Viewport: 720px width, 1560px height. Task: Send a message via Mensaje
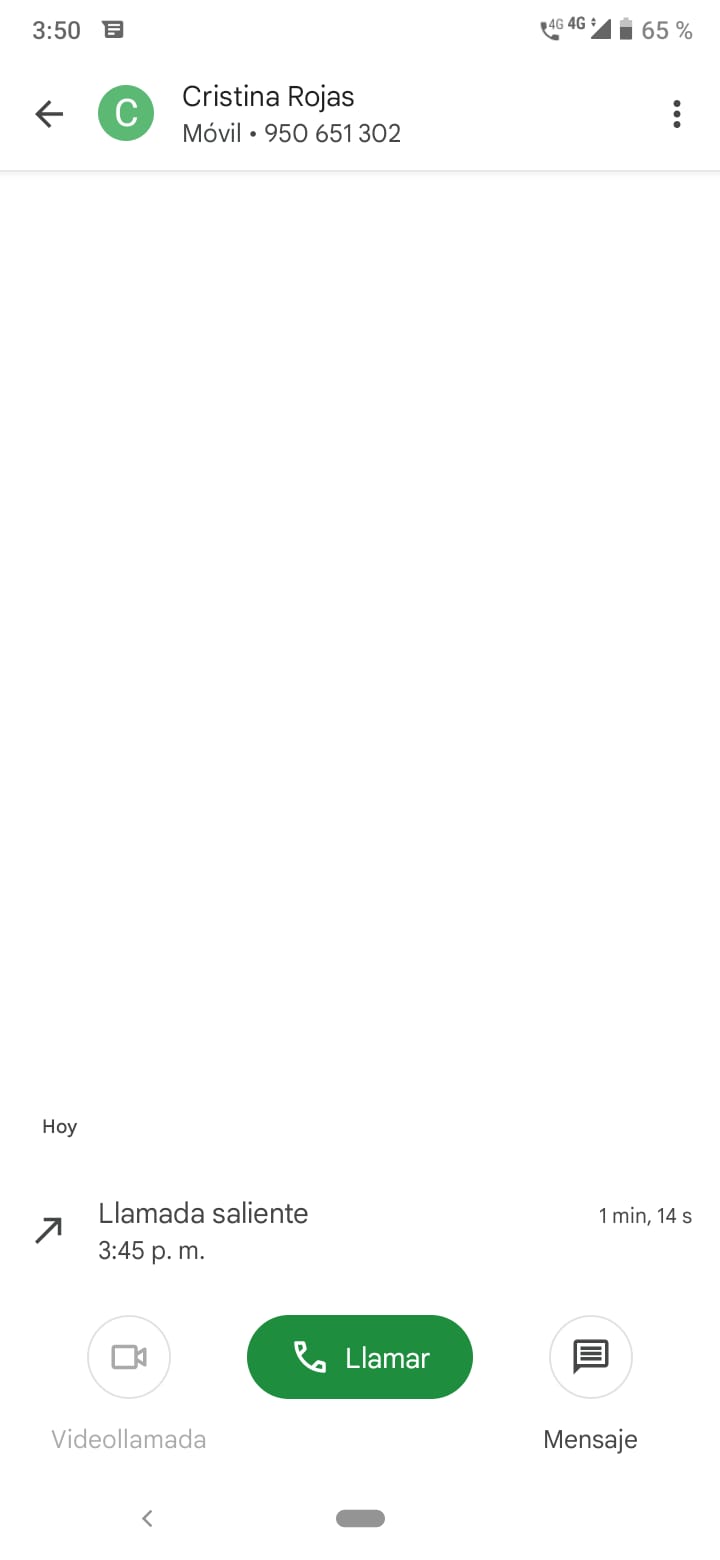pyautogui.click(x=591, y=1357)
